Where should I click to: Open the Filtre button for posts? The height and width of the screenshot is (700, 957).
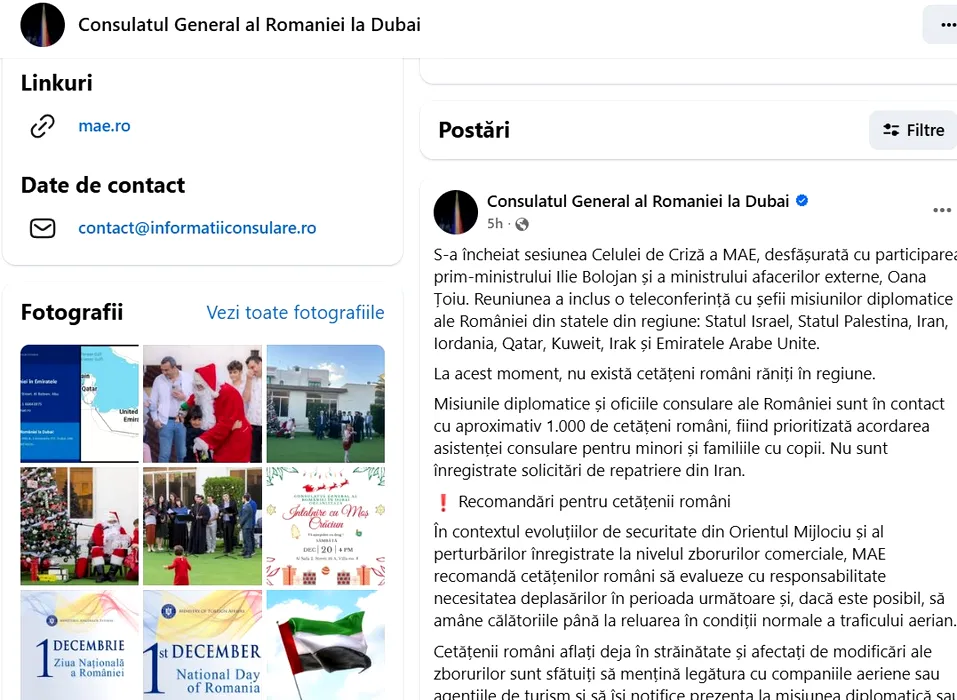pyautogui.click(x=913, y=130)
